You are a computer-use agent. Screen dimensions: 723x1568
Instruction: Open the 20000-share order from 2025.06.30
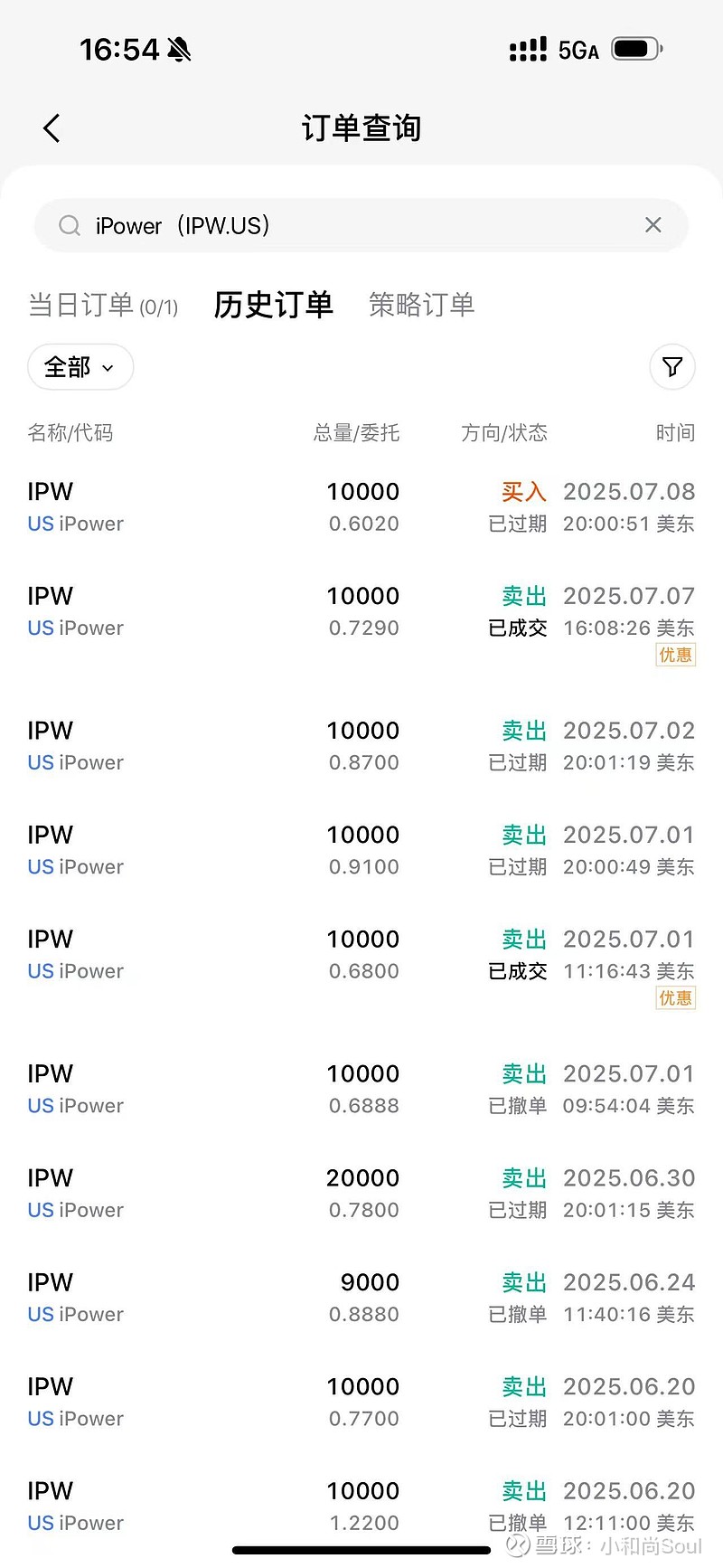click(361, 1194)
